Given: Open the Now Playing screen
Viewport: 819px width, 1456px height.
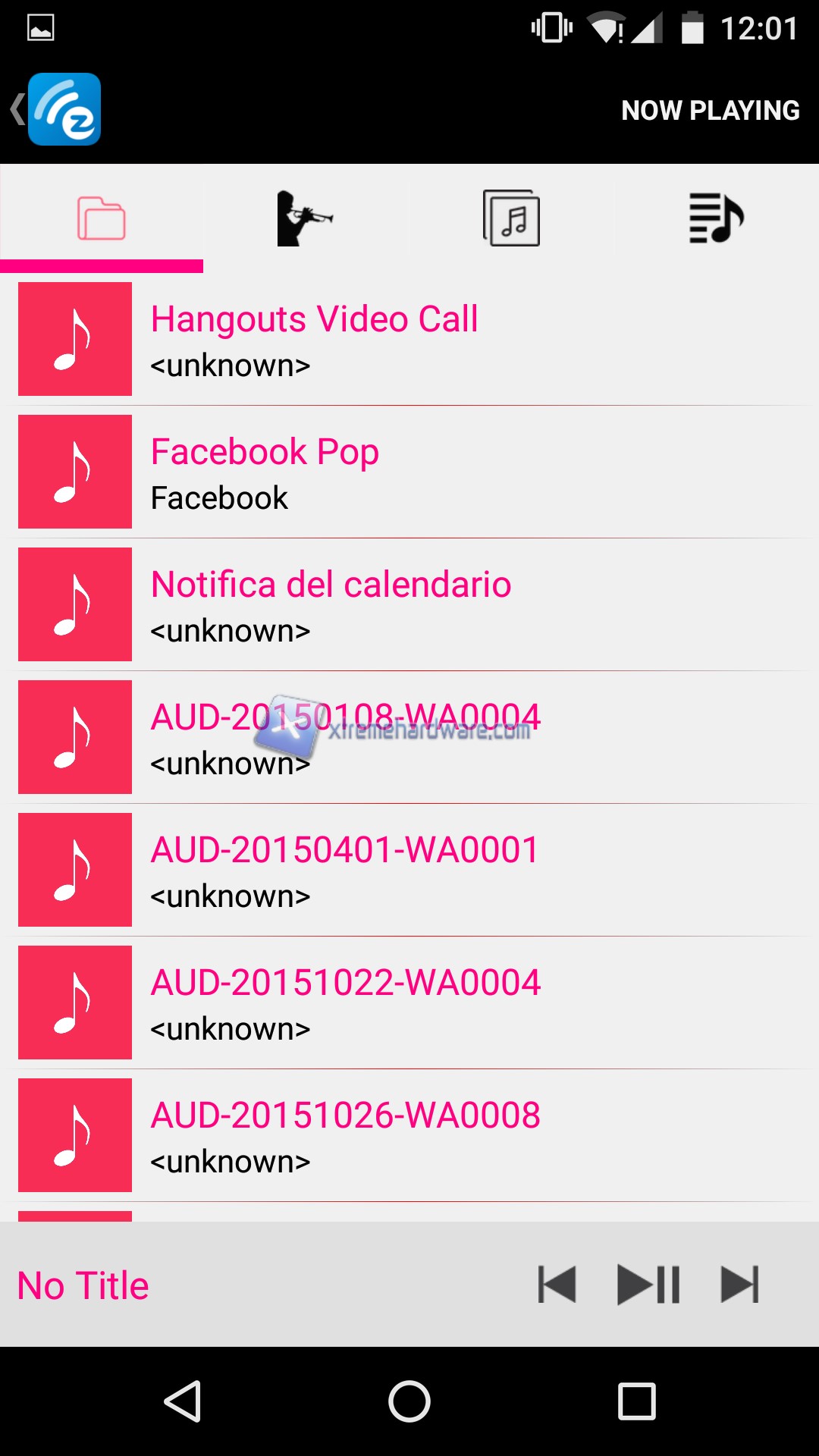Looking at the screenshot, I should point(710,111).
